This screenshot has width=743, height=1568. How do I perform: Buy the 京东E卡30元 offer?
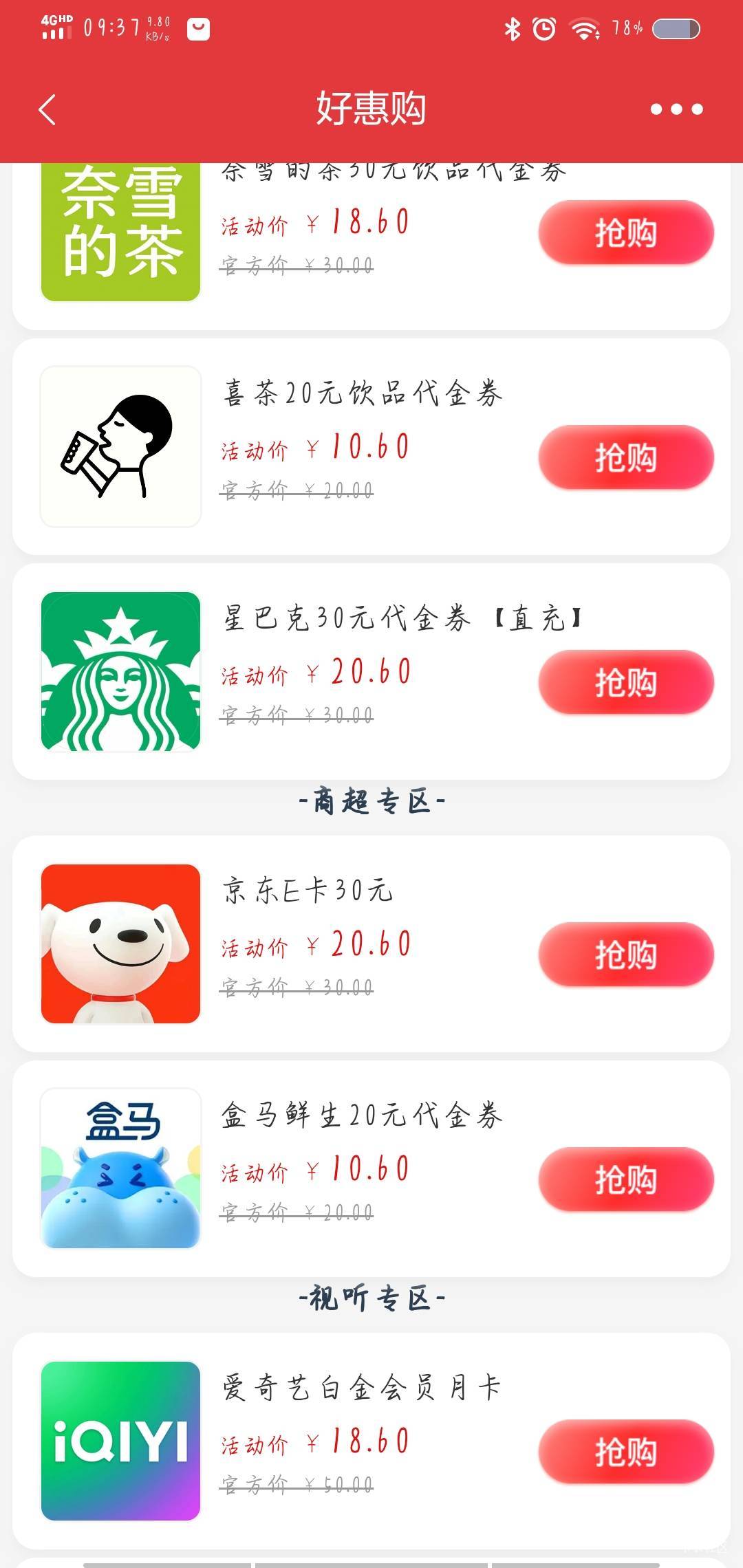tap(625, 955)
